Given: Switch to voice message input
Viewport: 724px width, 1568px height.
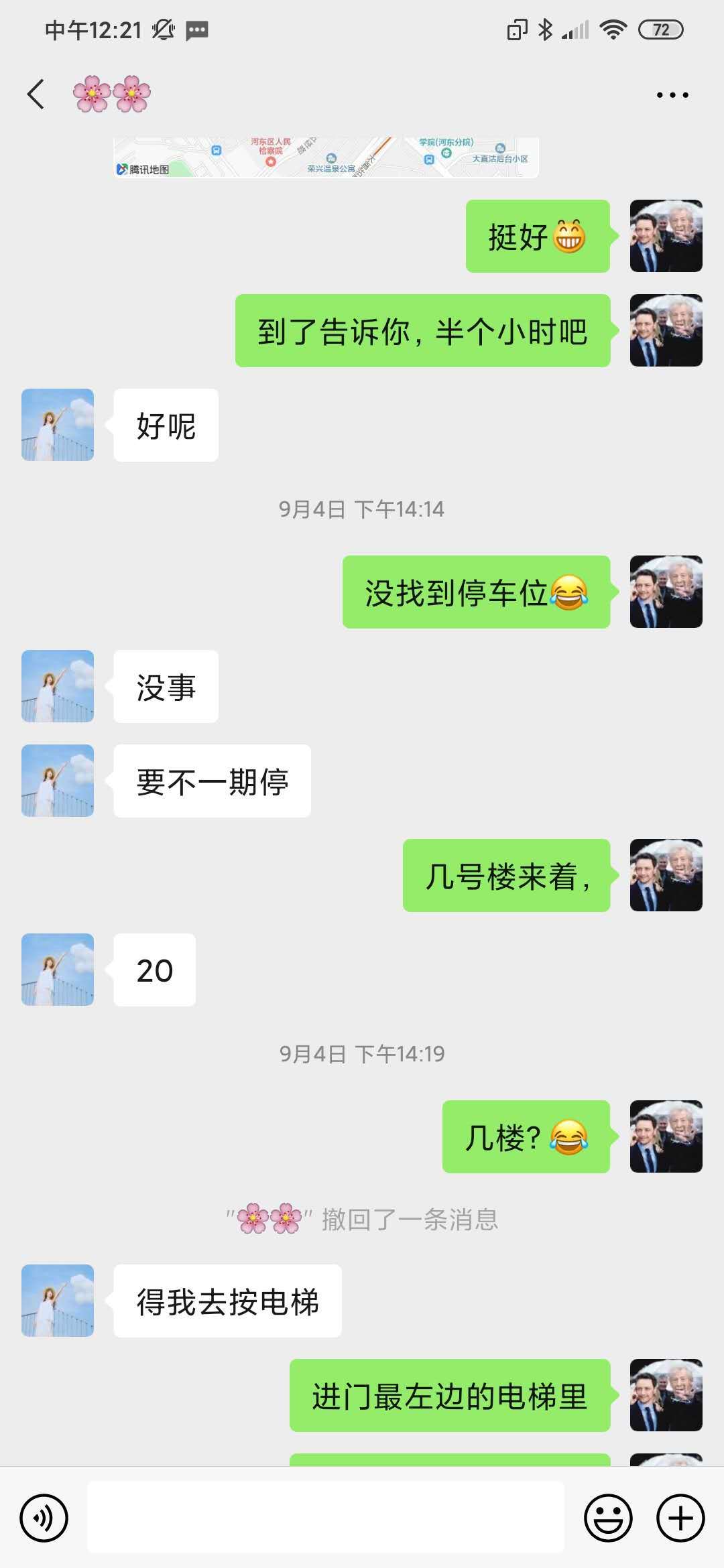Looking at the screenshot, I should pyautogui.click(x=44, y=1518).
